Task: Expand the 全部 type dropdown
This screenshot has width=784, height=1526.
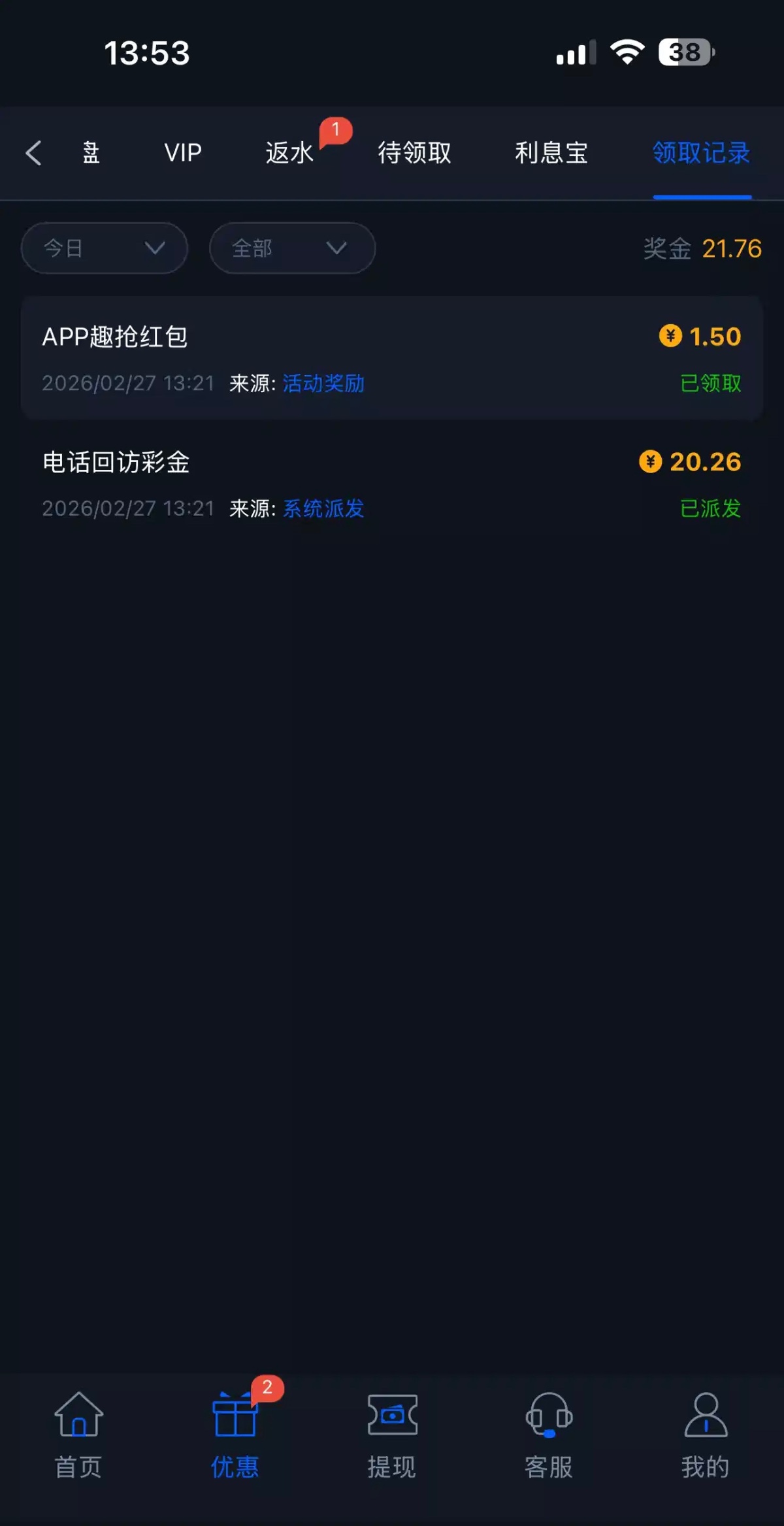Action: pyautogui.click(x=292, y=248)
